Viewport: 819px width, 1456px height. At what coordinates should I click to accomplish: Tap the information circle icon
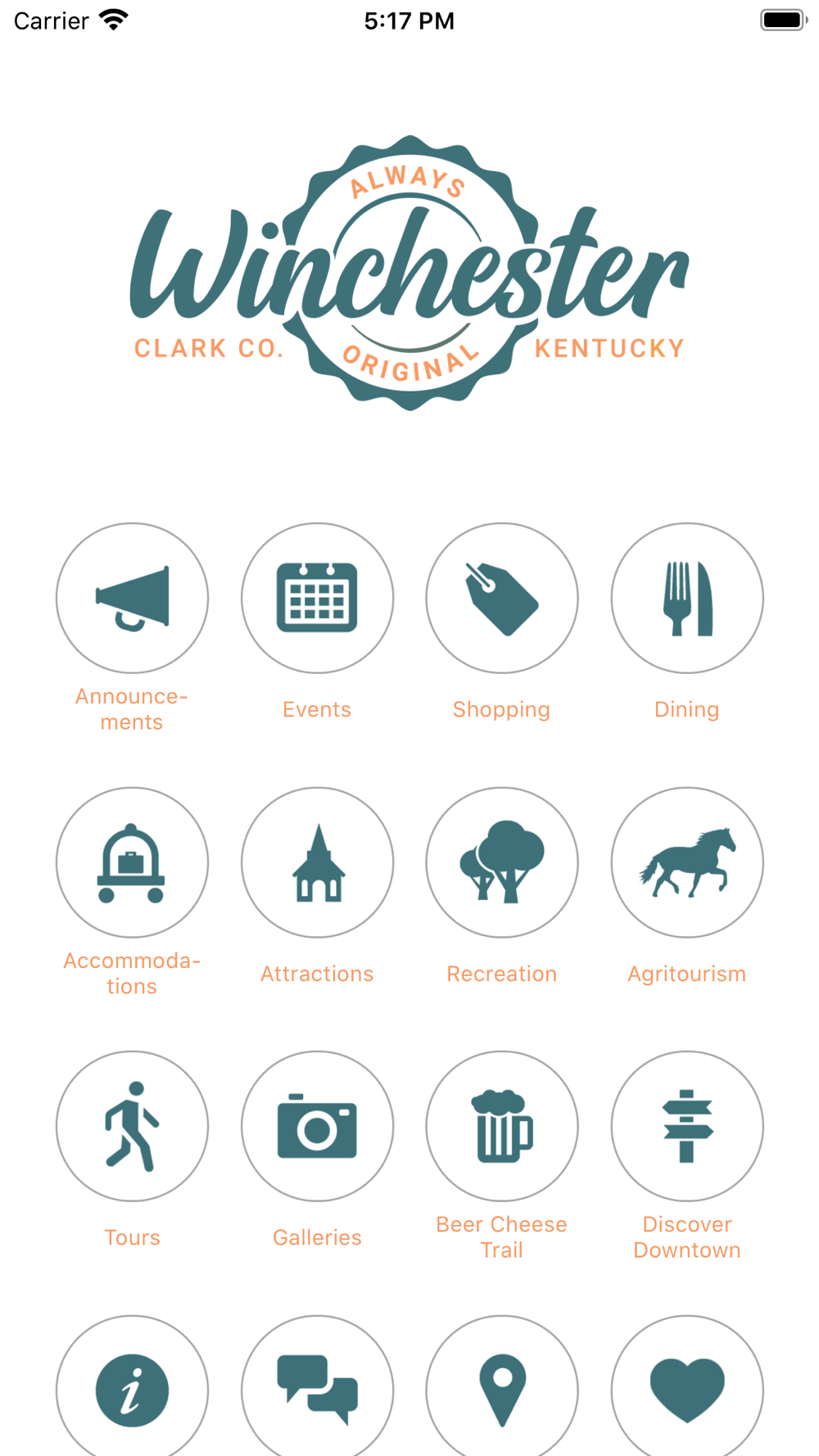[x=132, y=1390]
